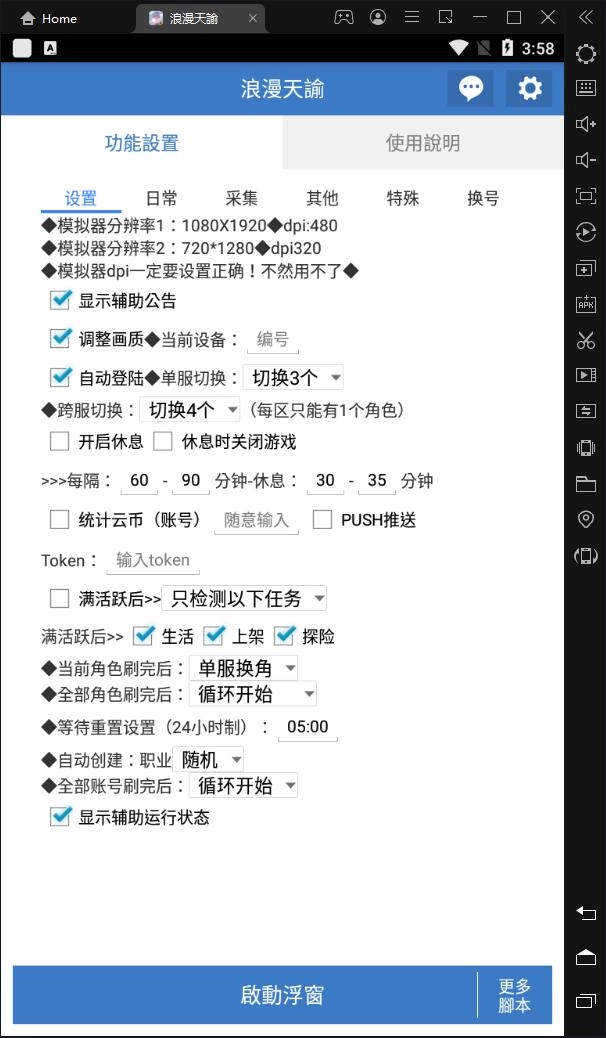Enable PUSH推送 checkbox
Screen dimensions: 606x1038
[323, 520]
